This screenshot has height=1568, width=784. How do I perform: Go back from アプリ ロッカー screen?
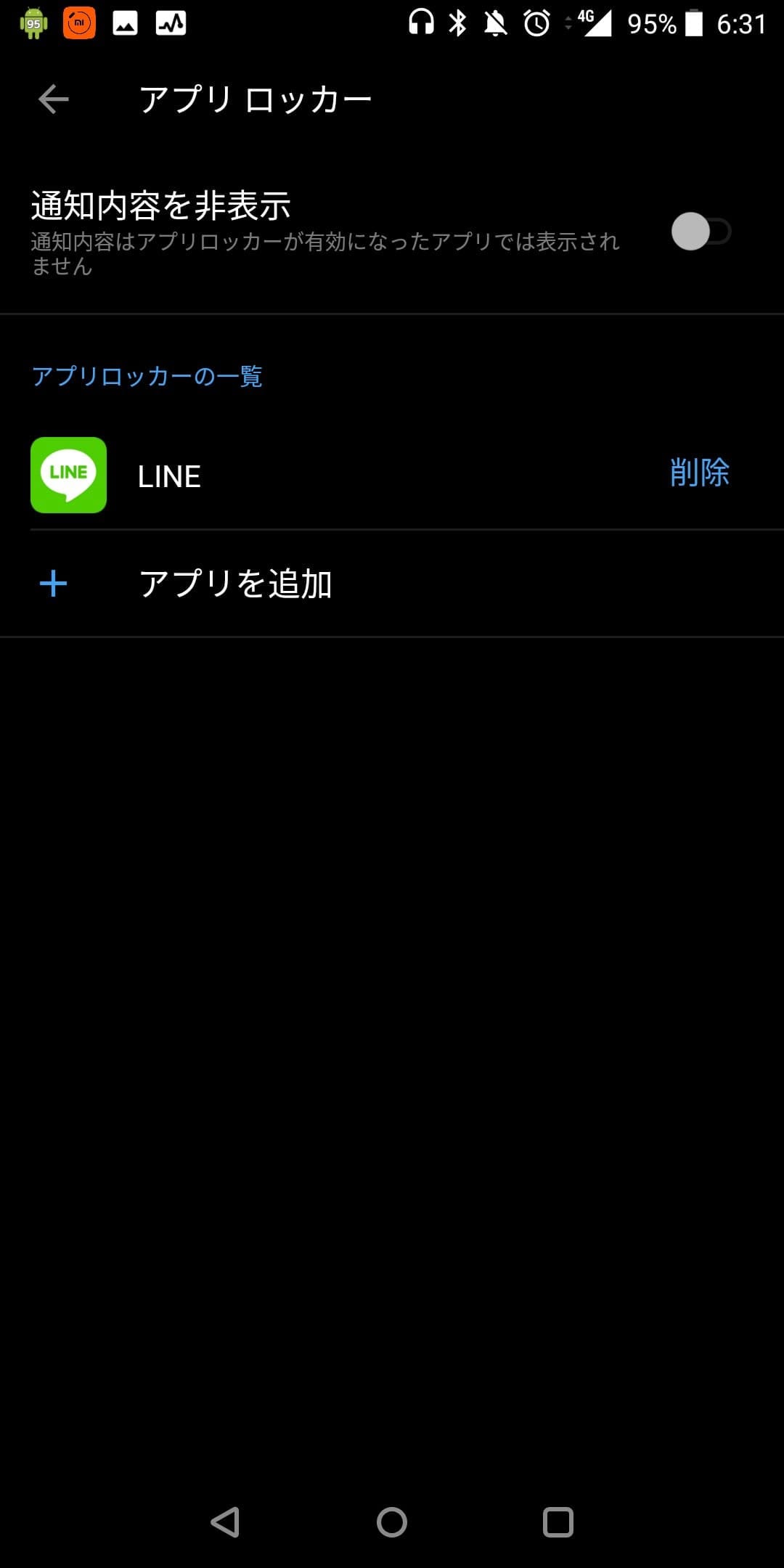[x=53, y=99]
